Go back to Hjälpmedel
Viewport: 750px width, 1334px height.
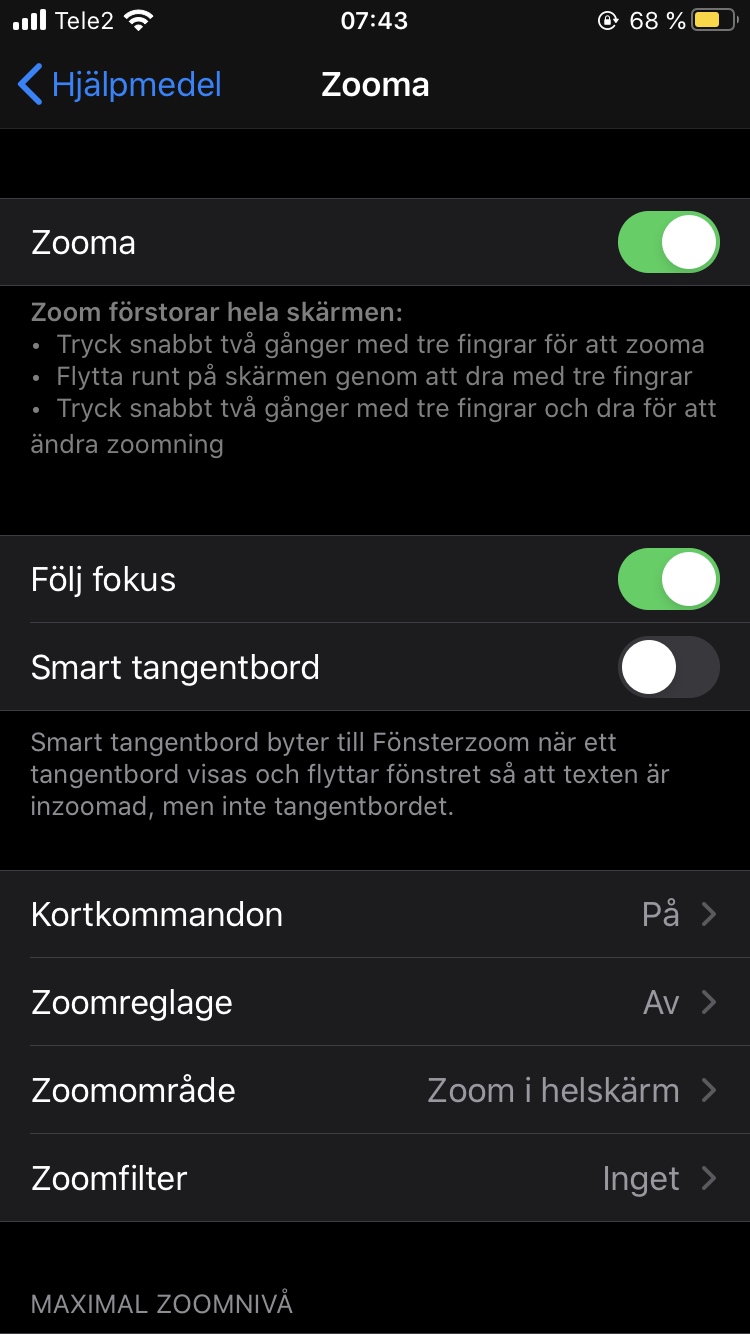click(x=120, y=85)
